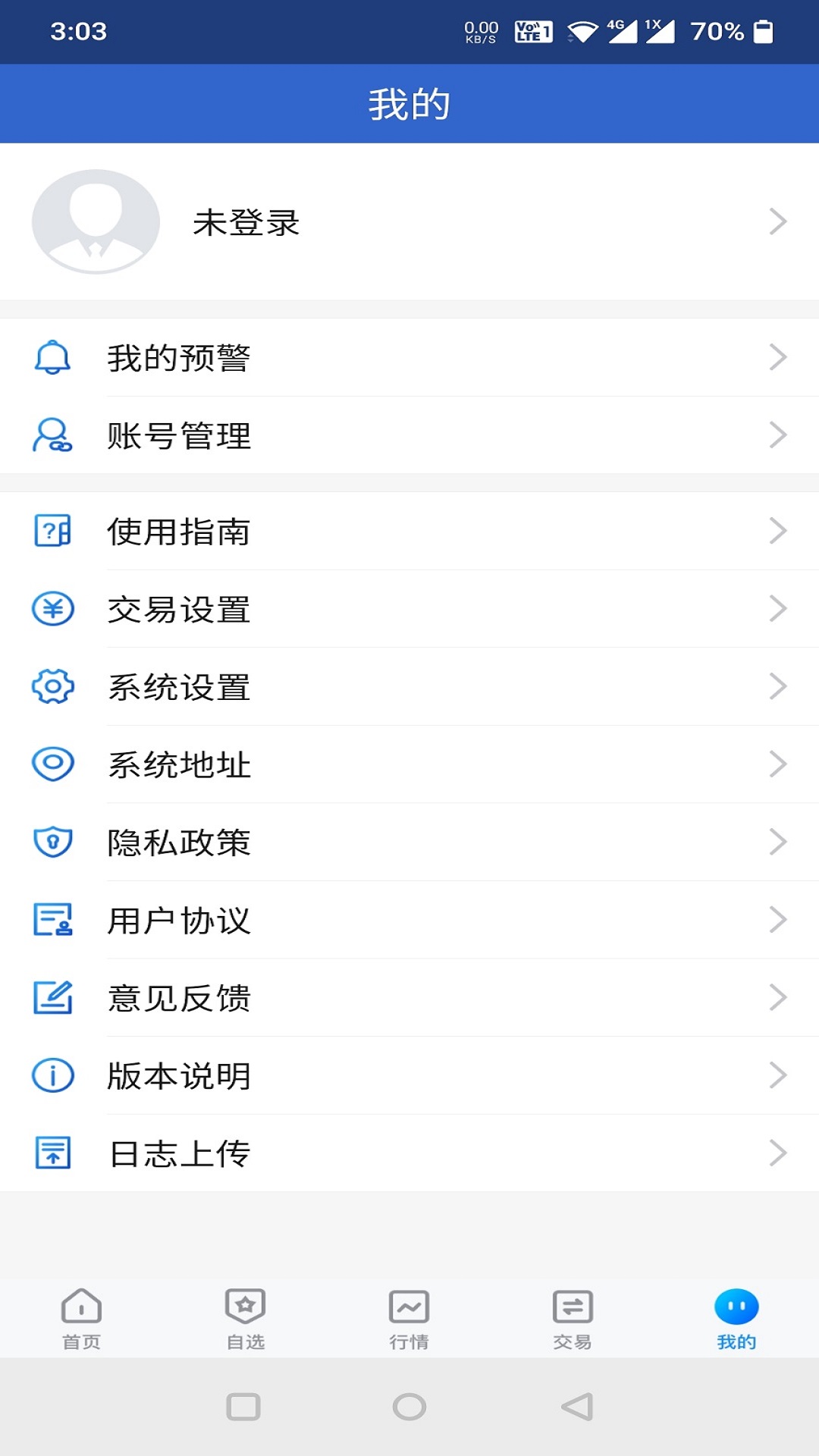The image size is (819, 1456).
Task: Open 我的预警 alerts
Action: click(x=409, y=358)
